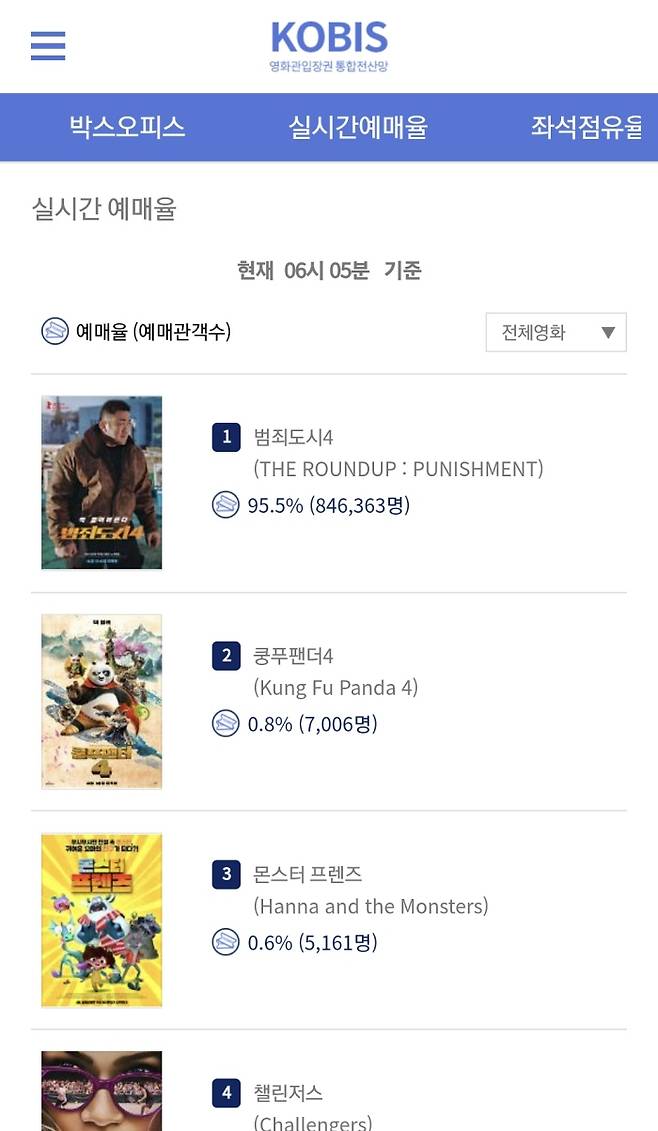The image size is (658, 1131).
Task: Tap the KOBIS logo to go home
Action: point(329,46)
